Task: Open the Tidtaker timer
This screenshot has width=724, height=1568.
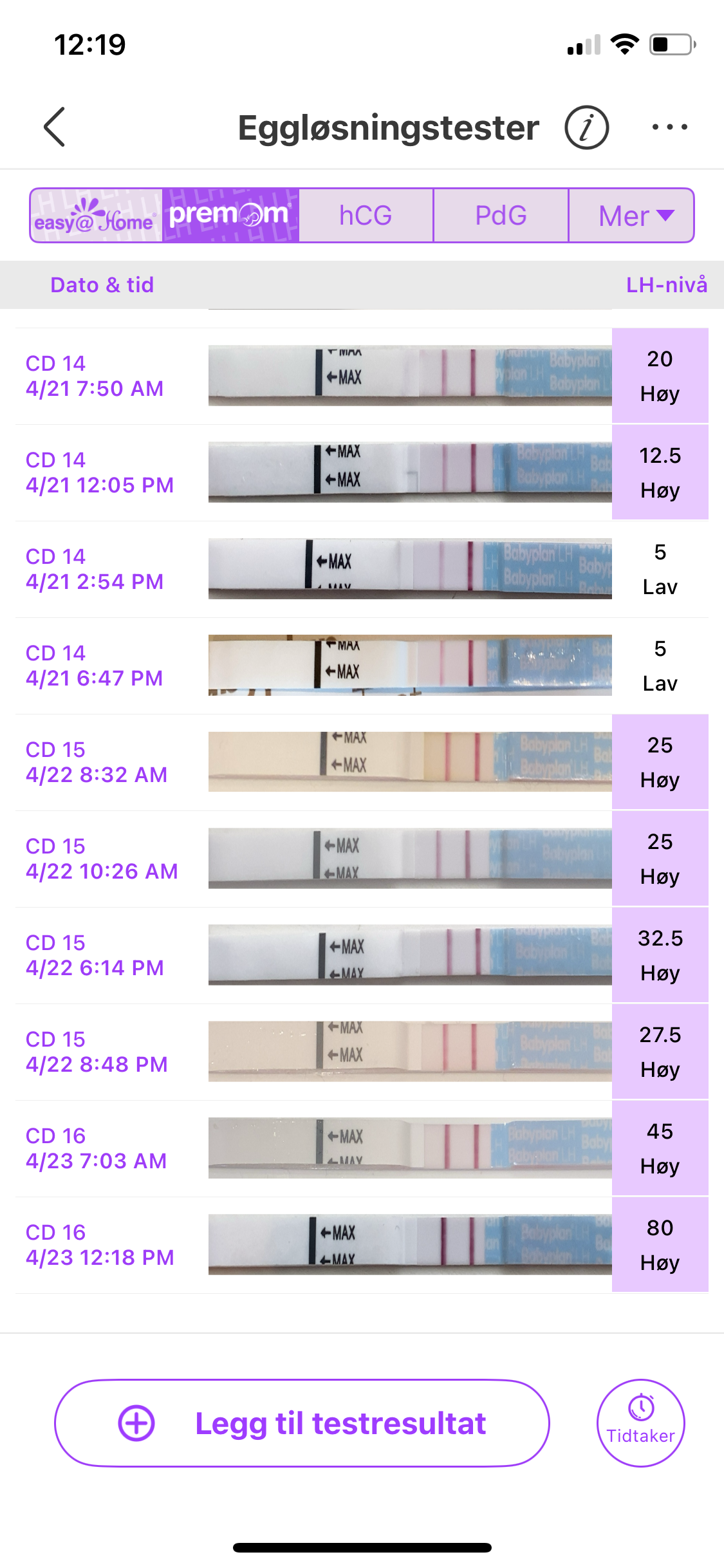Action: [640, 1423]
